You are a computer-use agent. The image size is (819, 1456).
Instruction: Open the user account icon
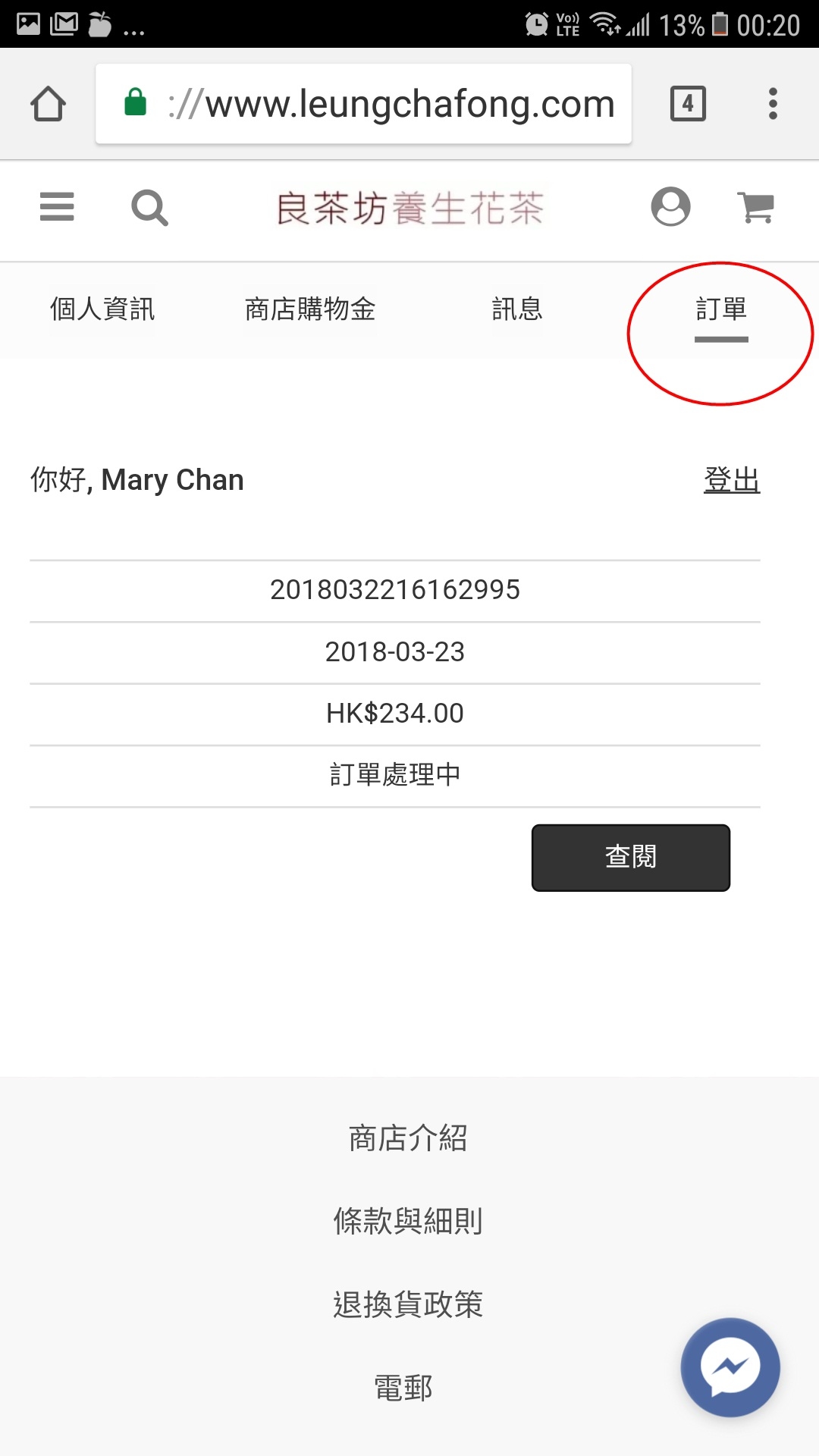(x=670, y=206)
